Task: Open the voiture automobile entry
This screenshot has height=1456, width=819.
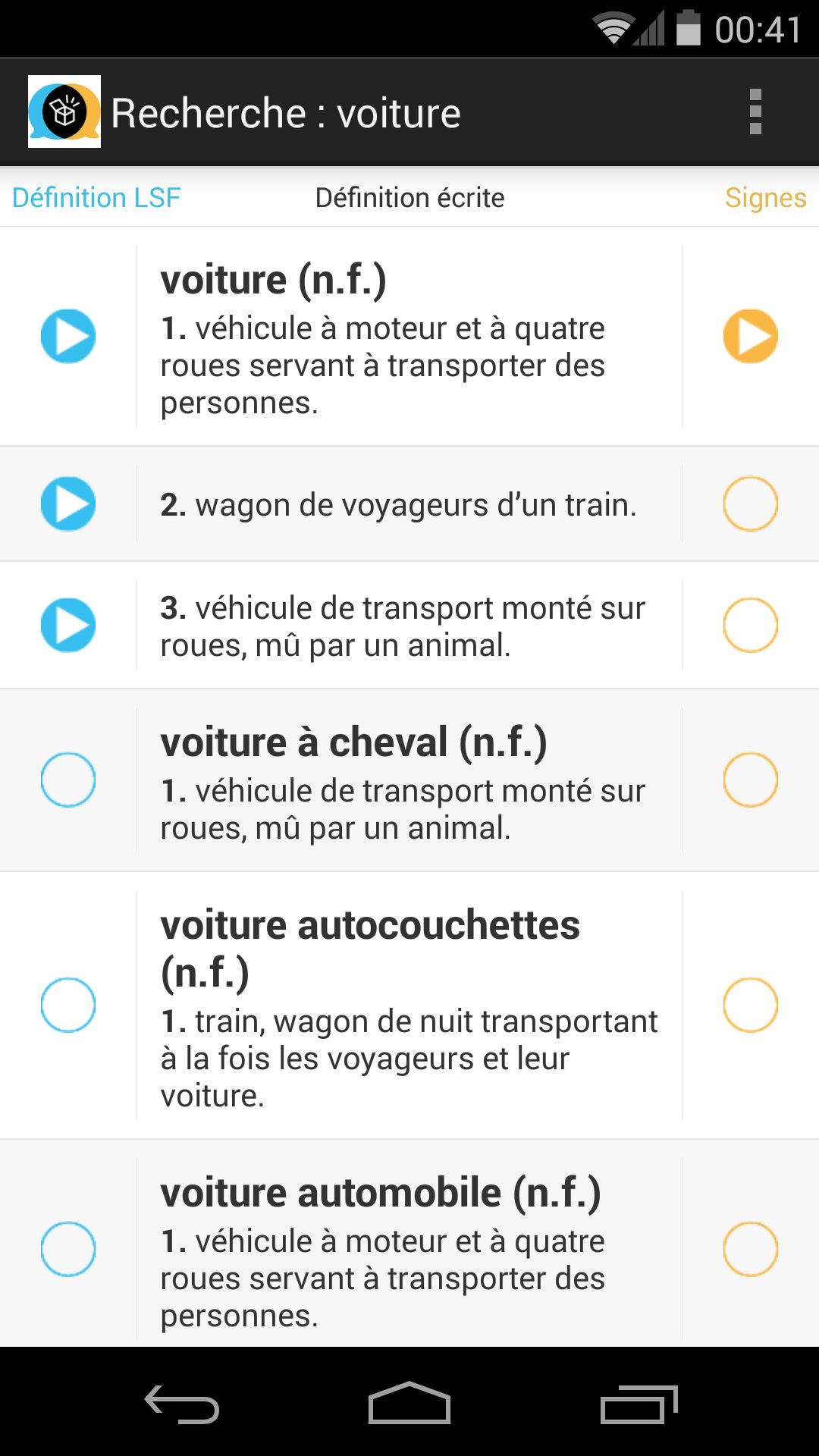Action: coord(408,1249)
